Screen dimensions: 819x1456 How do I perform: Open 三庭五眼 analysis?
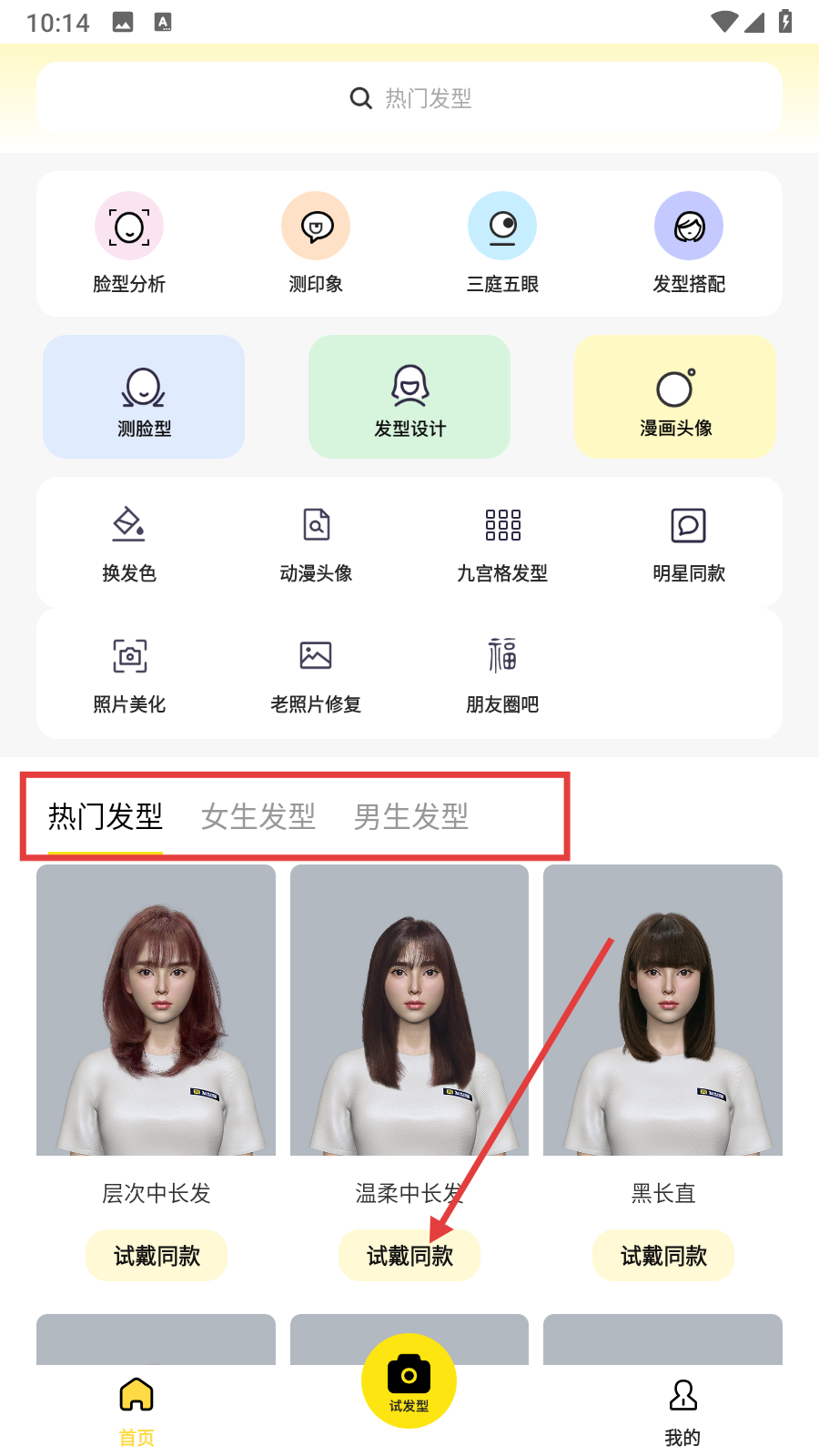(x=502, y=242)
